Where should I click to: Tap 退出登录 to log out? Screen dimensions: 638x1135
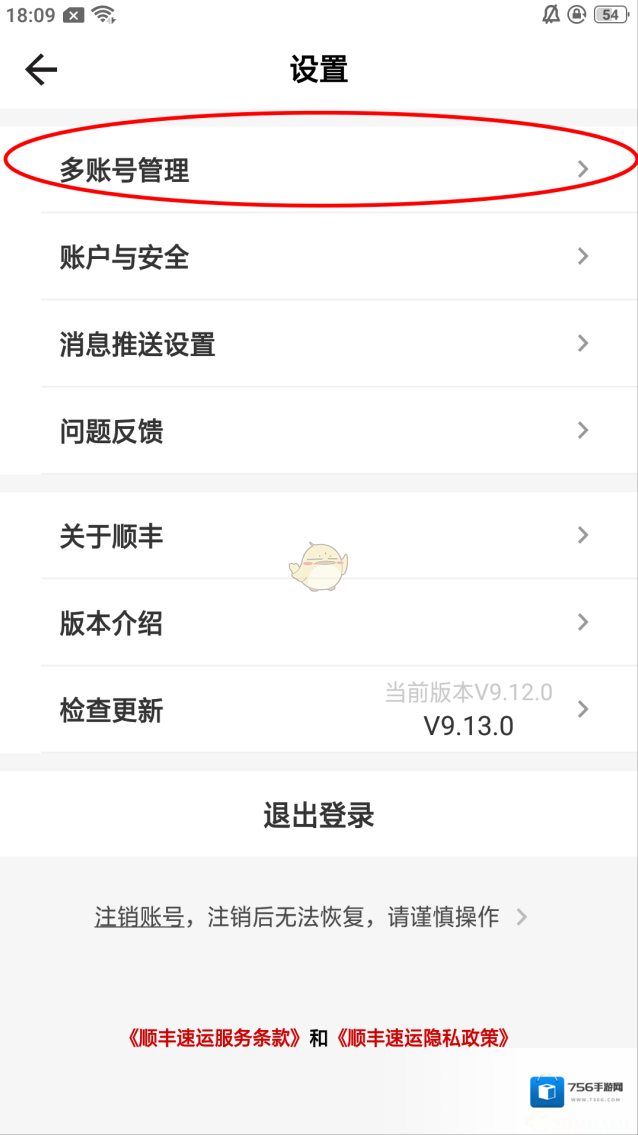(319, 815)
